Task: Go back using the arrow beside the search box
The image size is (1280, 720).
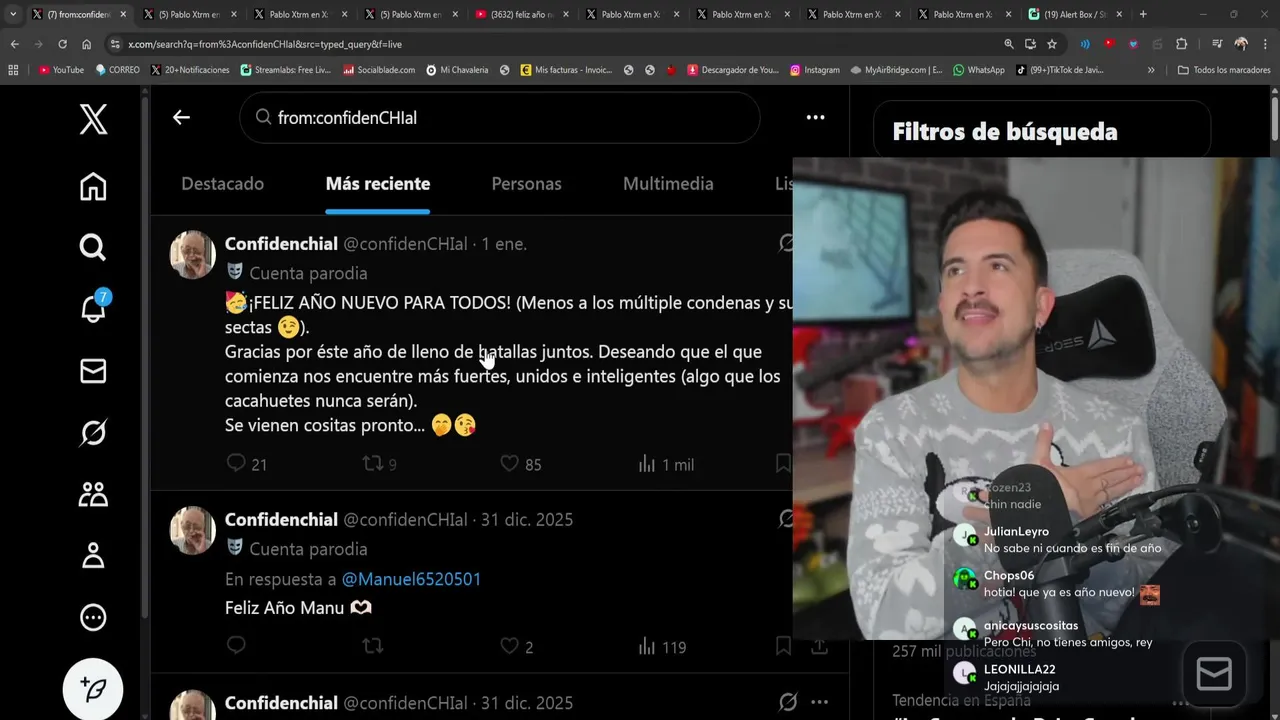Action: tap(181, 118)
